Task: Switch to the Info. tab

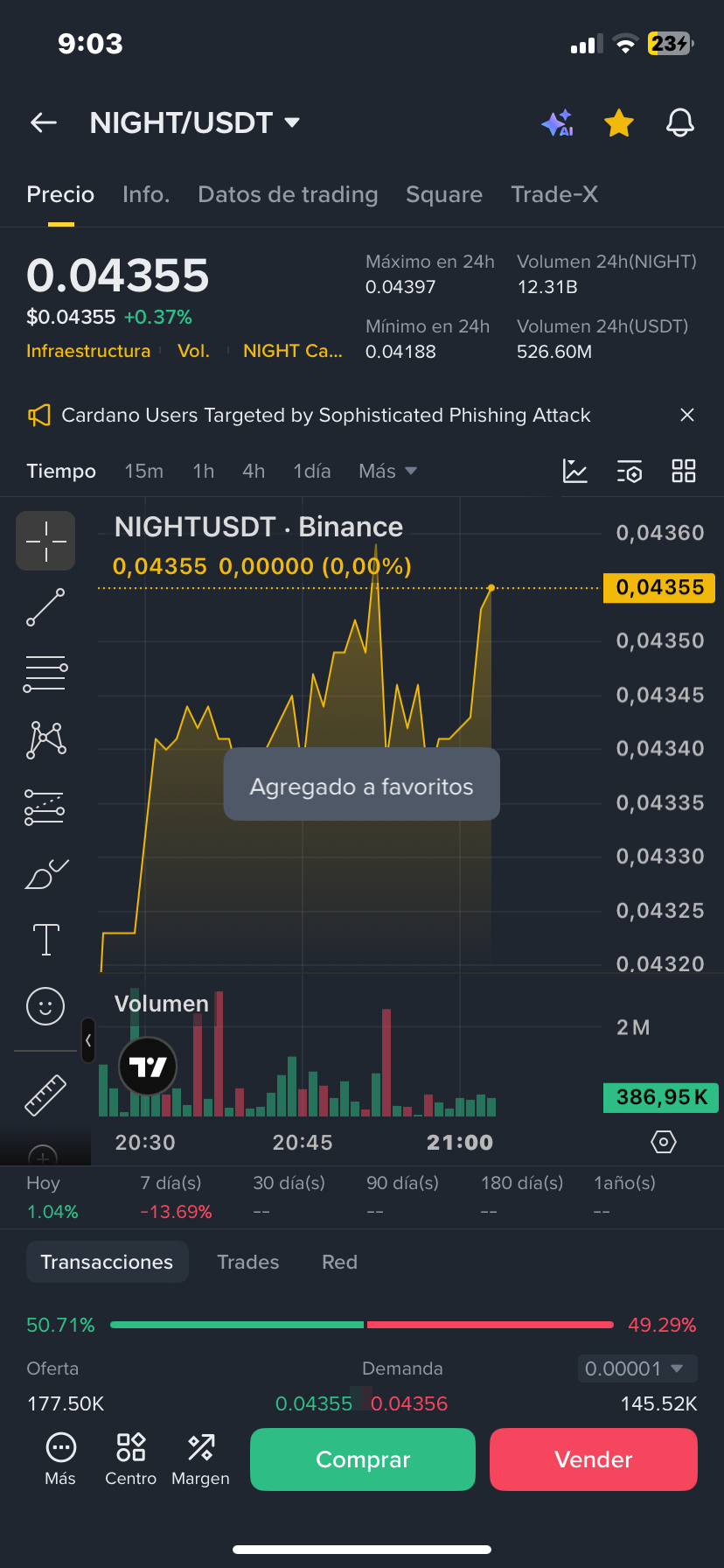Action: [x=146, y=194]
